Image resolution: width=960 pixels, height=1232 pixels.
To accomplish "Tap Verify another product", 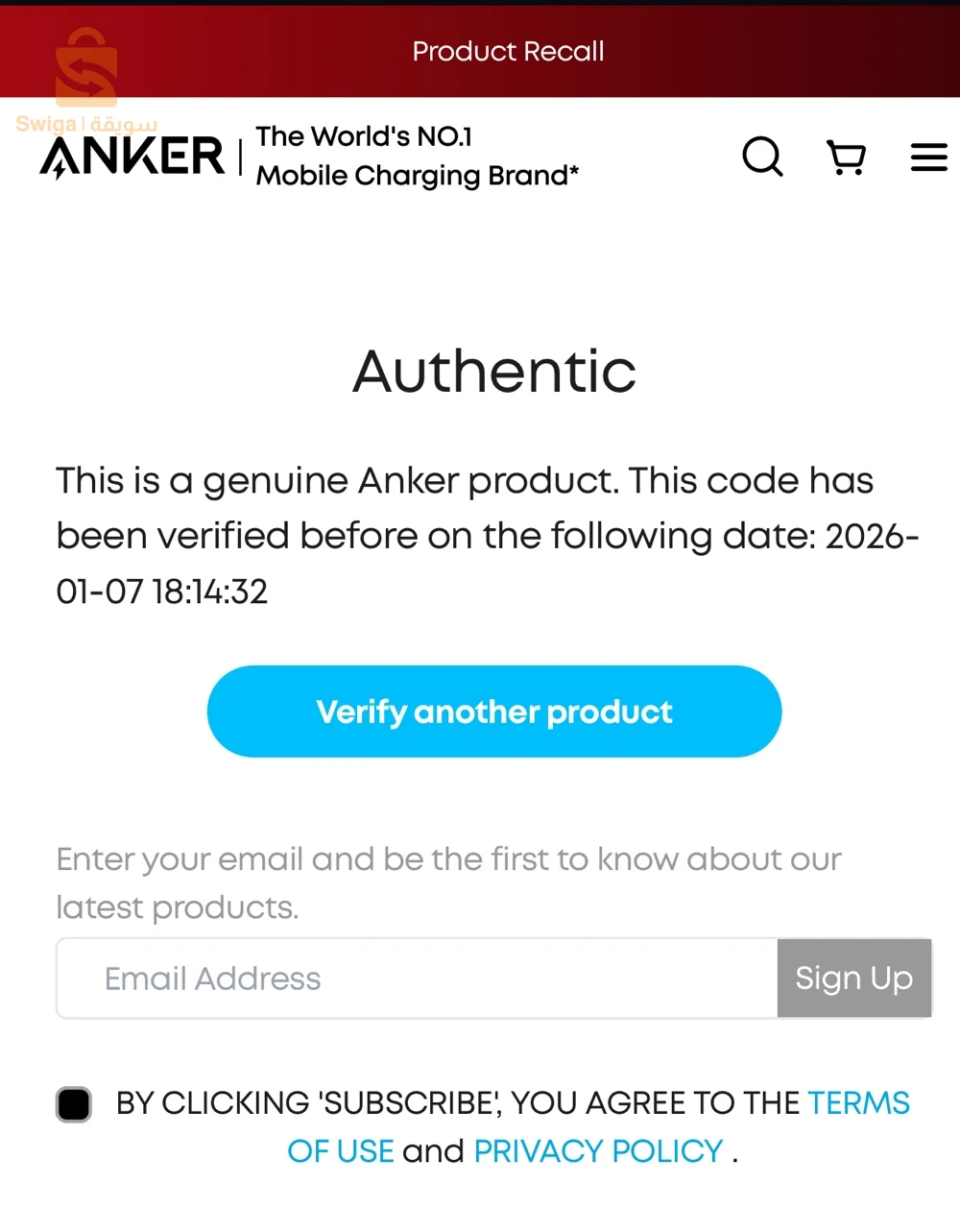I will (493, 712).
